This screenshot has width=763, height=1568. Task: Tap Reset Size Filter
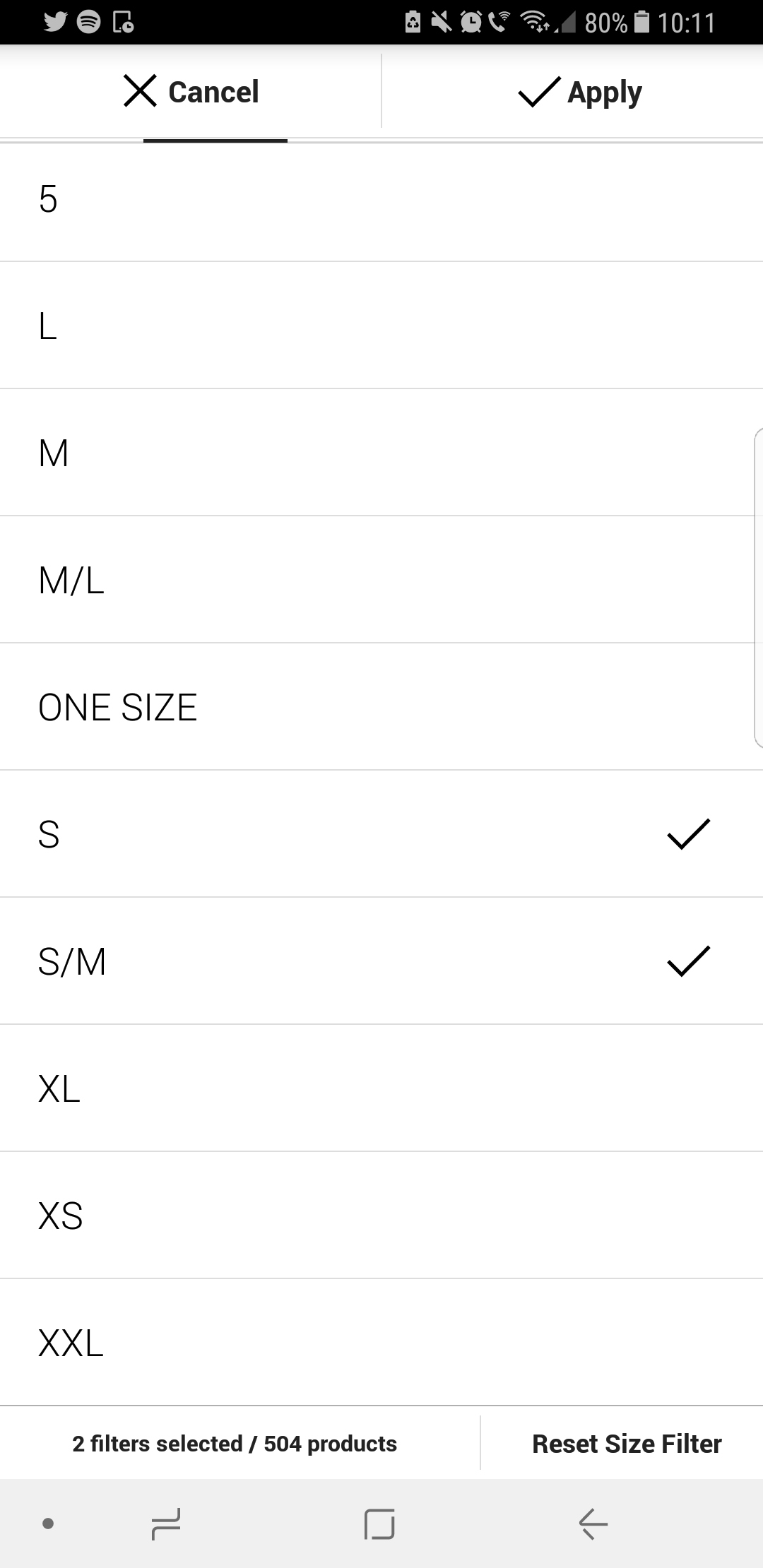pyautogui.click(x=627, y=1443)
